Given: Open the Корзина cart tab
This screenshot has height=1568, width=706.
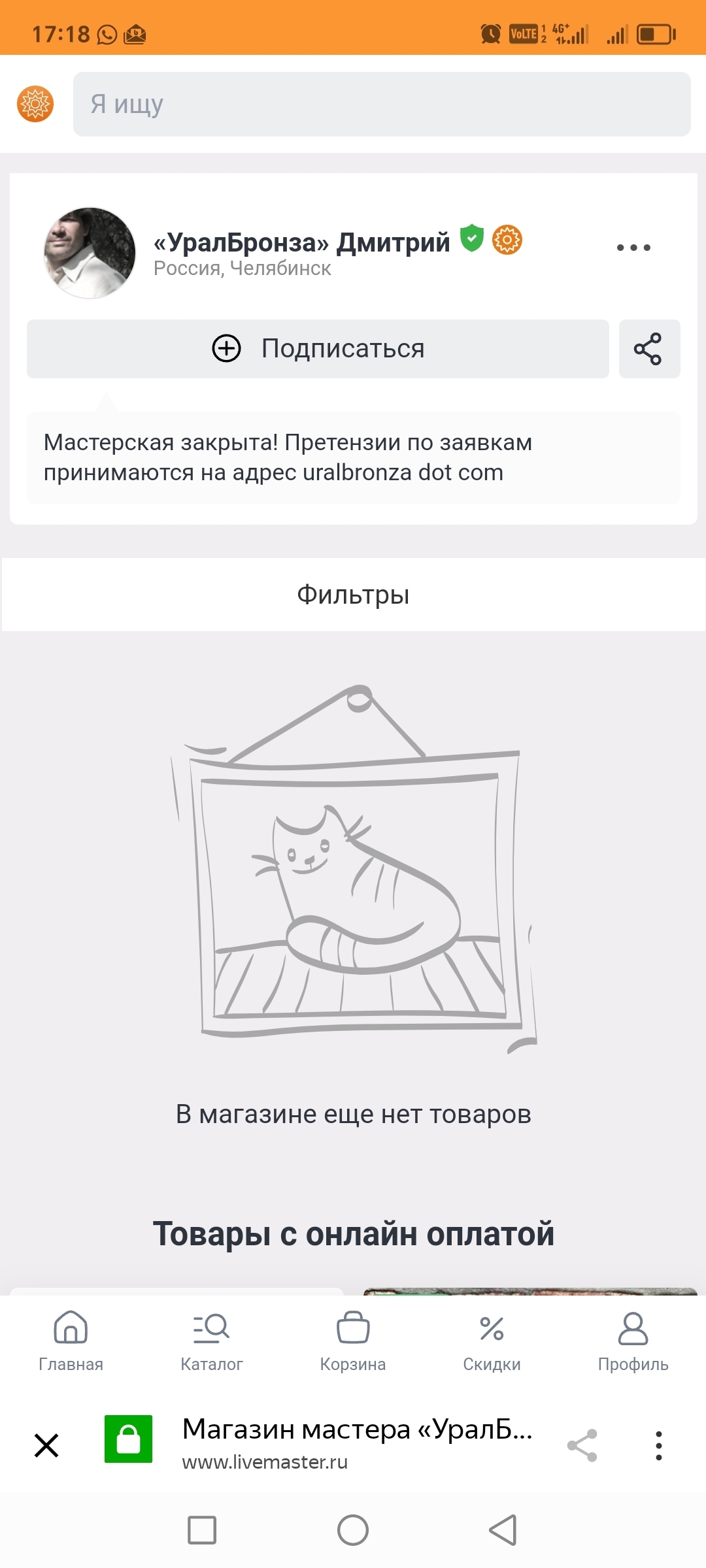Looking at the screenshot, I should [x=353, y=1342].
